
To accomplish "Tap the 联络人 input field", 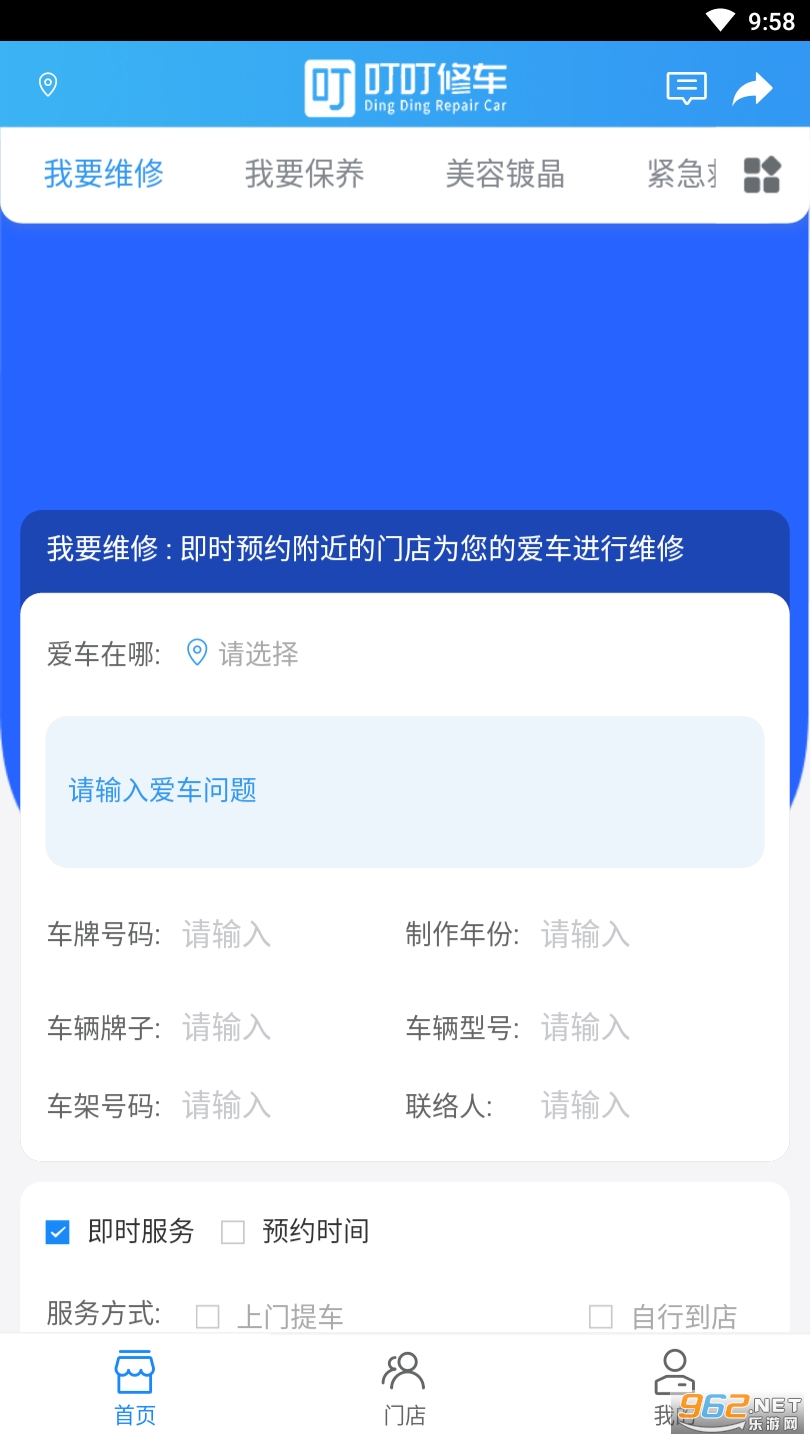I will (x=586, y=1105).
